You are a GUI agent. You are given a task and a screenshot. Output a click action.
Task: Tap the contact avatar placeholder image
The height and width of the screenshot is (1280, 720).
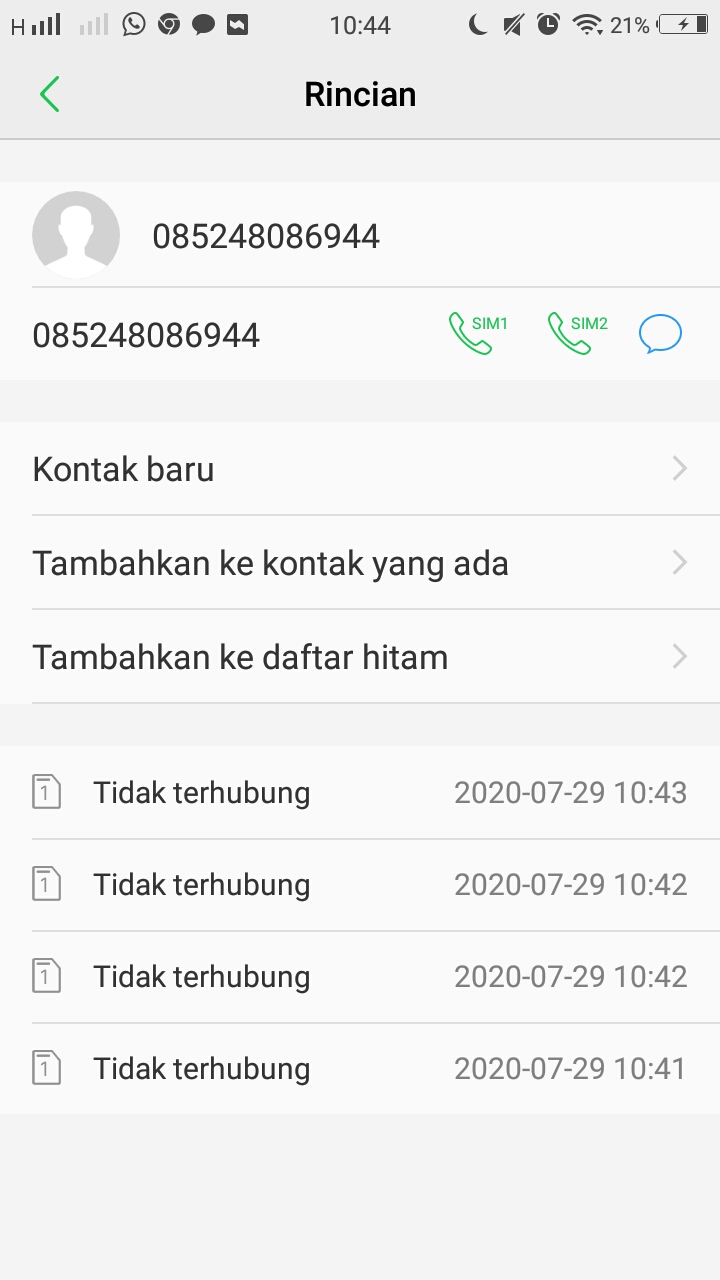pyautogui.click(x=76, y=235)
